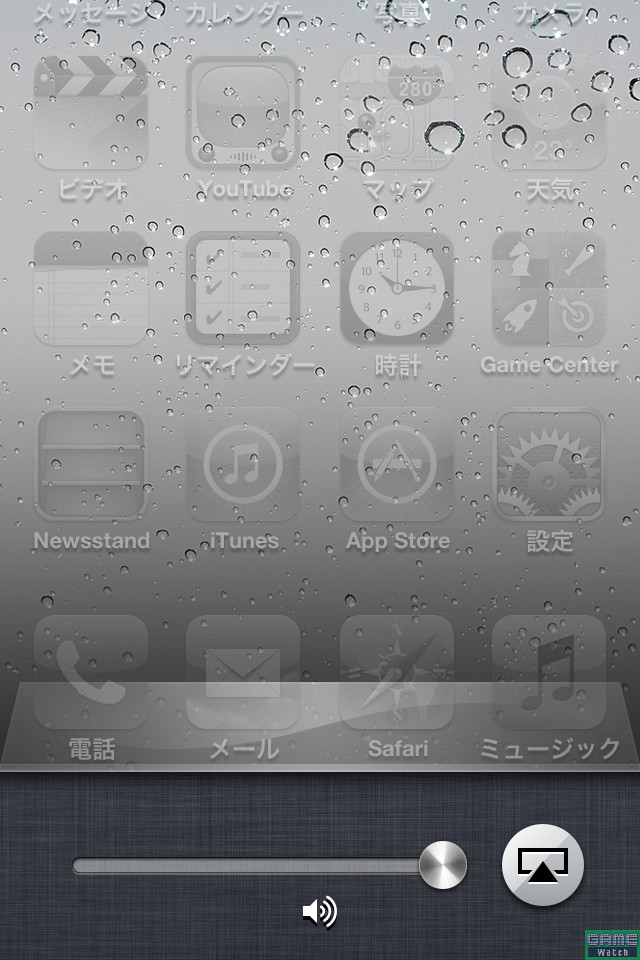Open the 天気 weather app
The width and height of the screenshot is (640, 960).
click(x=549, y=113)
